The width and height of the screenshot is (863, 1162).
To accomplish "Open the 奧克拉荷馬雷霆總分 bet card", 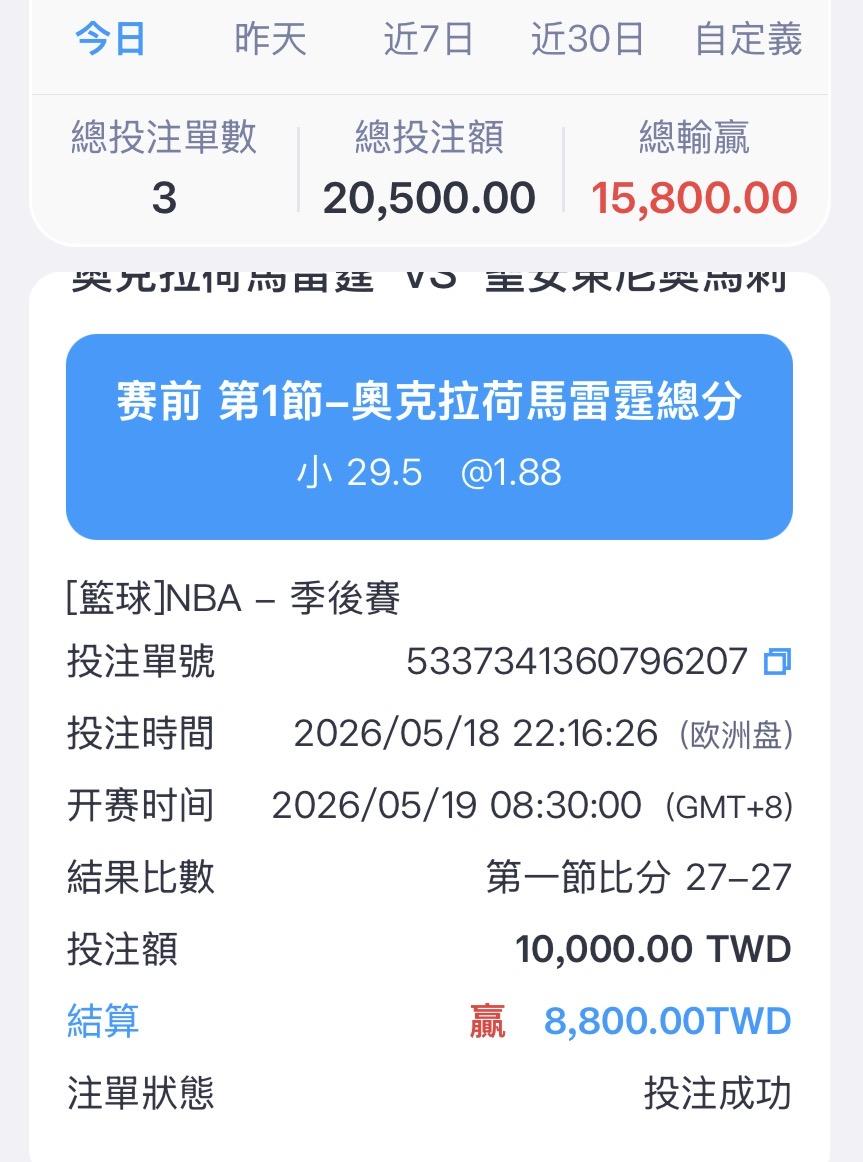I will [x=430, y=436].
